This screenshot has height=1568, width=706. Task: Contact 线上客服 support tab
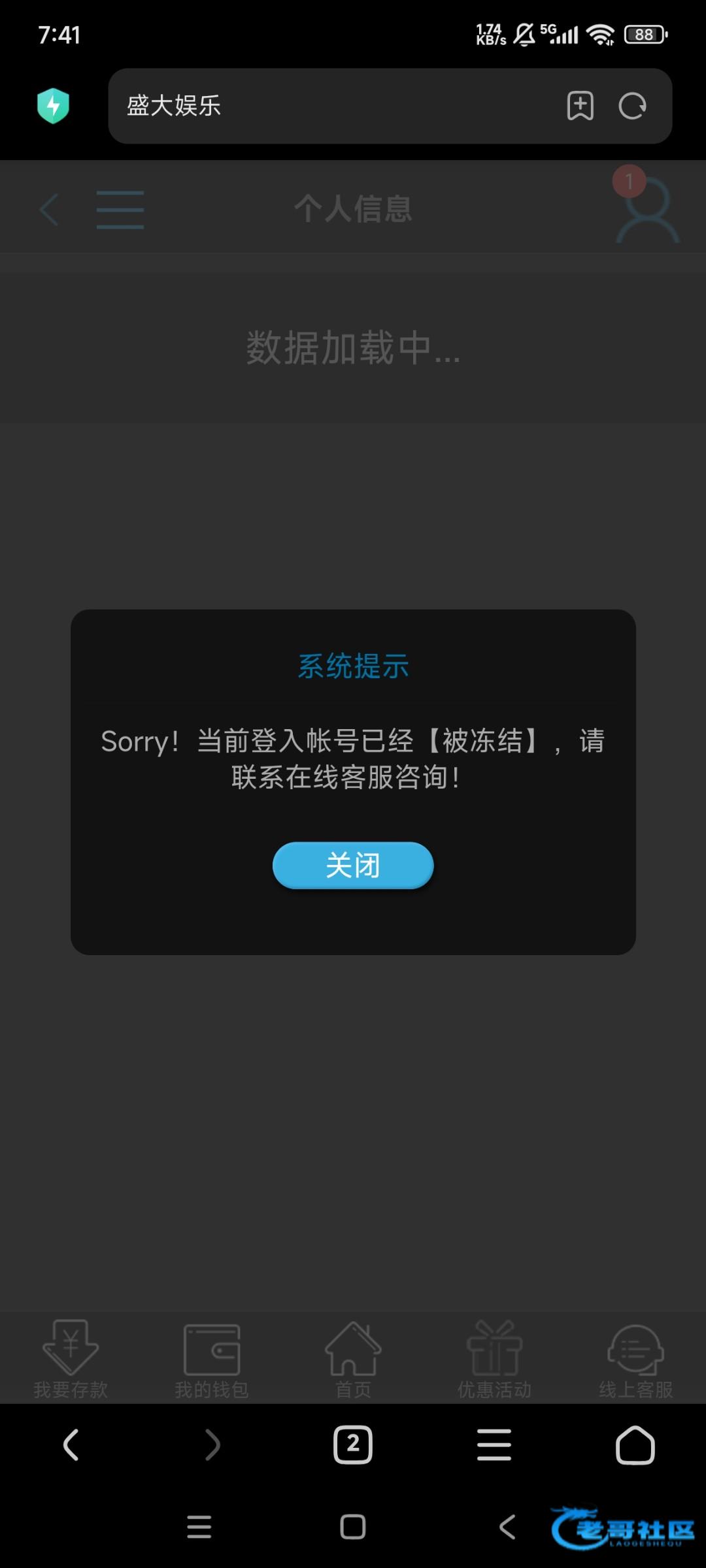(635, 1358)
